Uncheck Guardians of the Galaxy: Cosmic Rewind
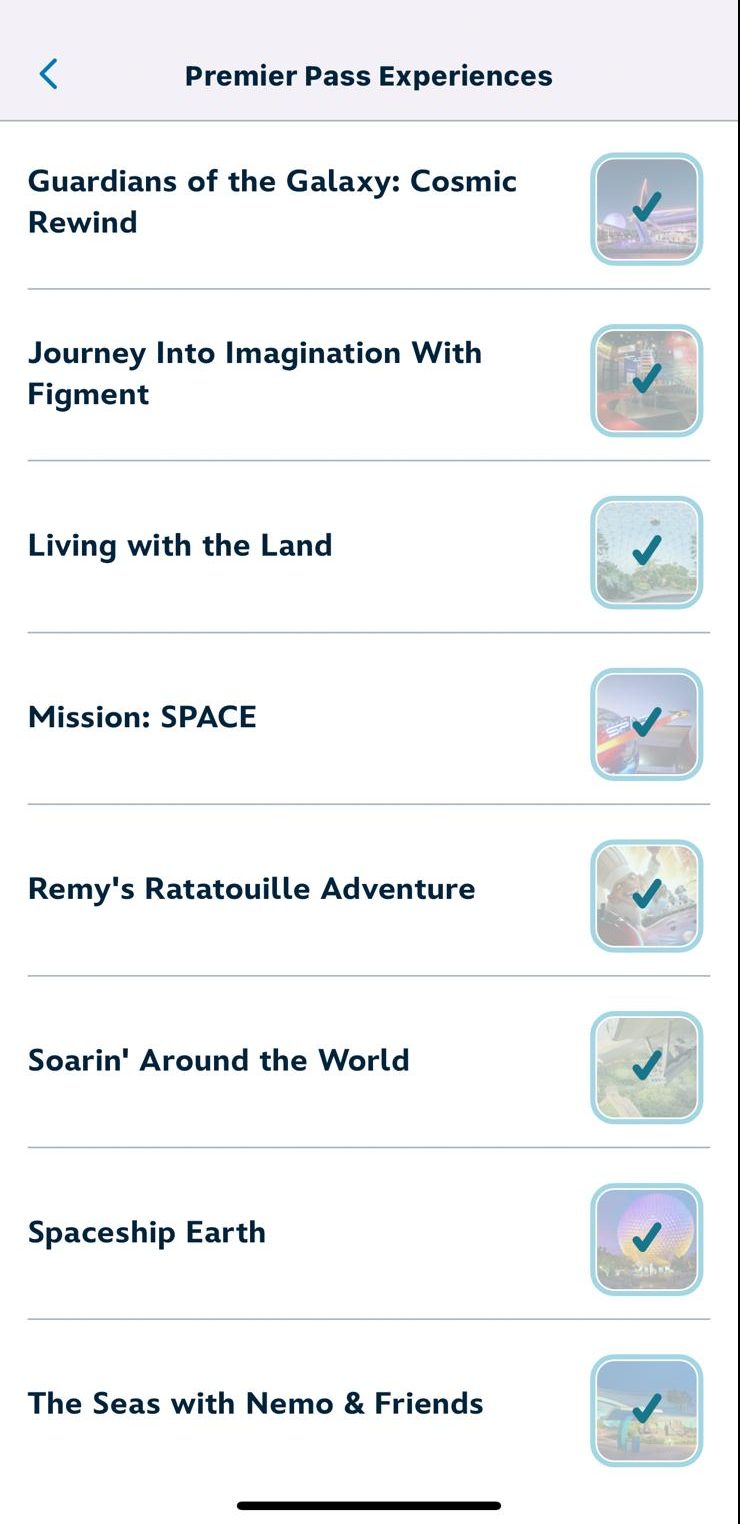Viewport: 740px width, 1524px height. (646, 209)
